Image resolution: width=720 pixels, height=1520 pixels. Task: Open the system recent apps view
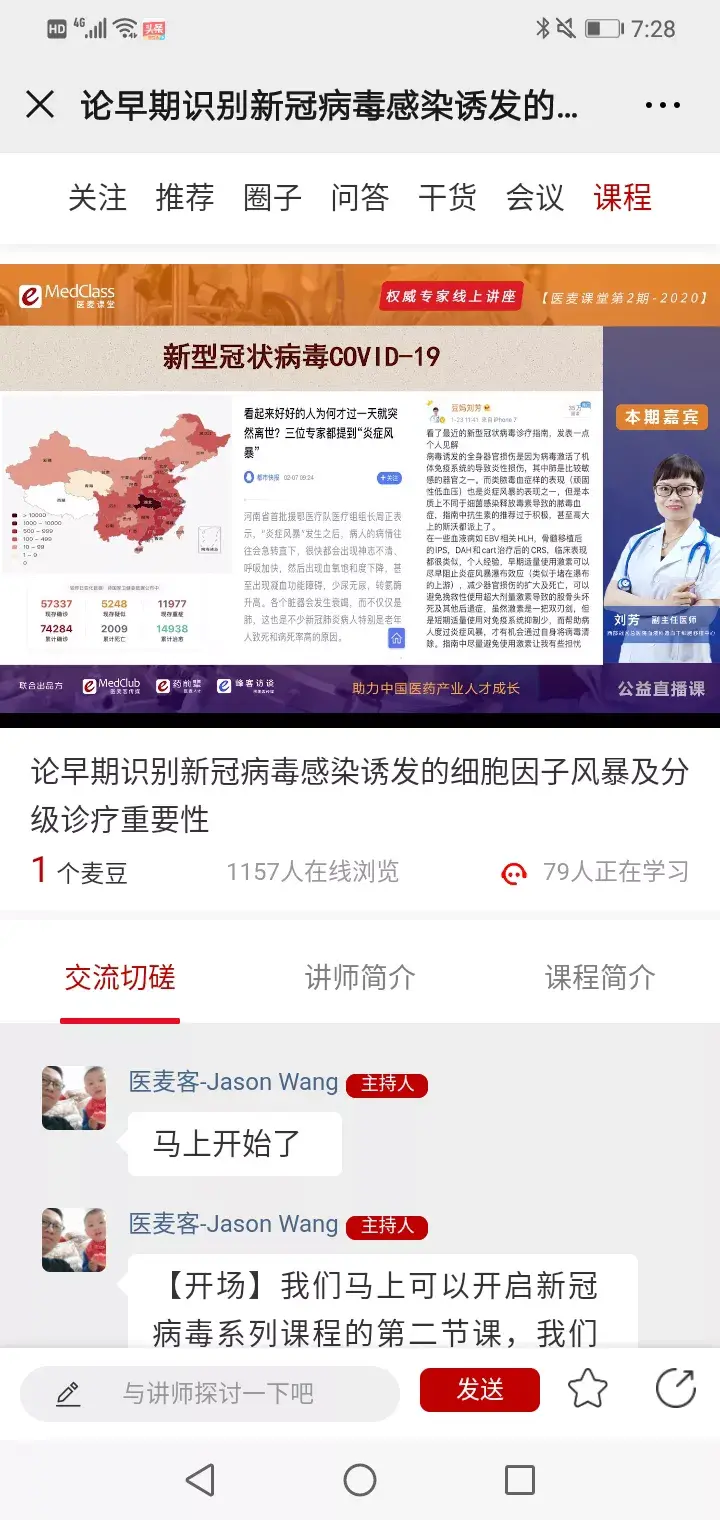pyautogui.click(x=519, y=1479)
